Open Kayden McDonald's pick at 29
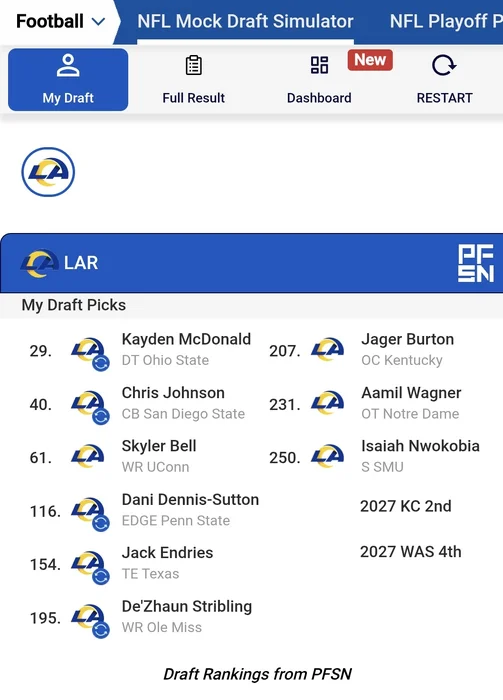 click(x=141, y=350)
